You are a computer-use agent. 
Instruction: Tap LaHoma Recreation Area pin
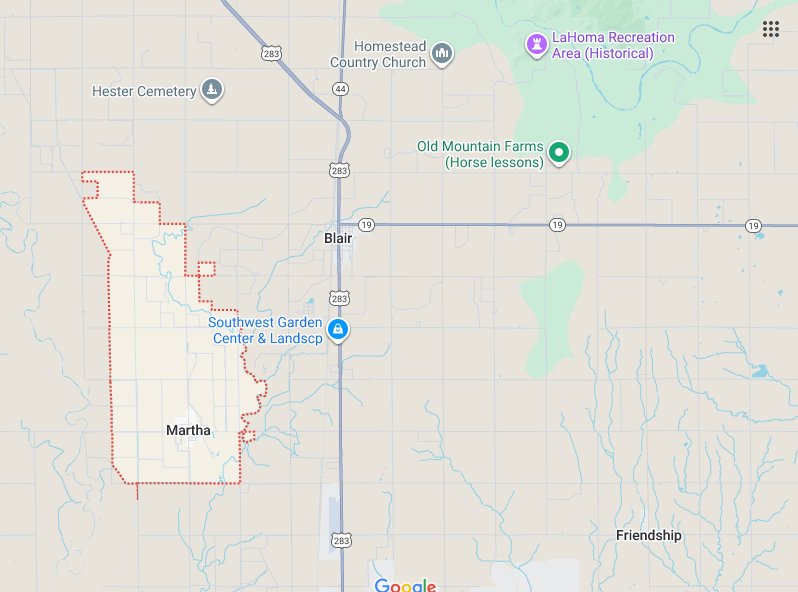pos(538,43)
